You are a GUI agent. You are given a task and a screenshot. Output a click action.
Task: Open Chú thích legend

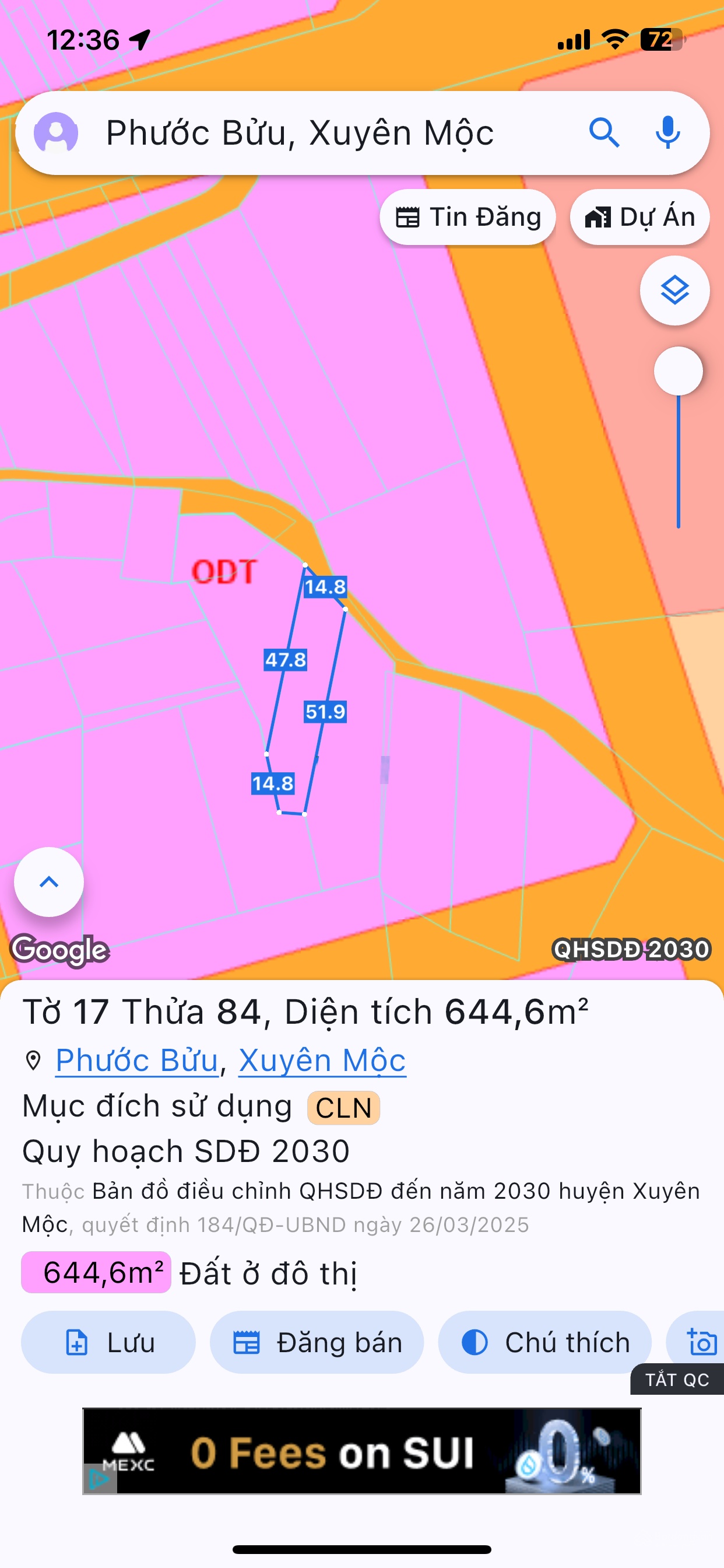click(x=544, y=1342)
